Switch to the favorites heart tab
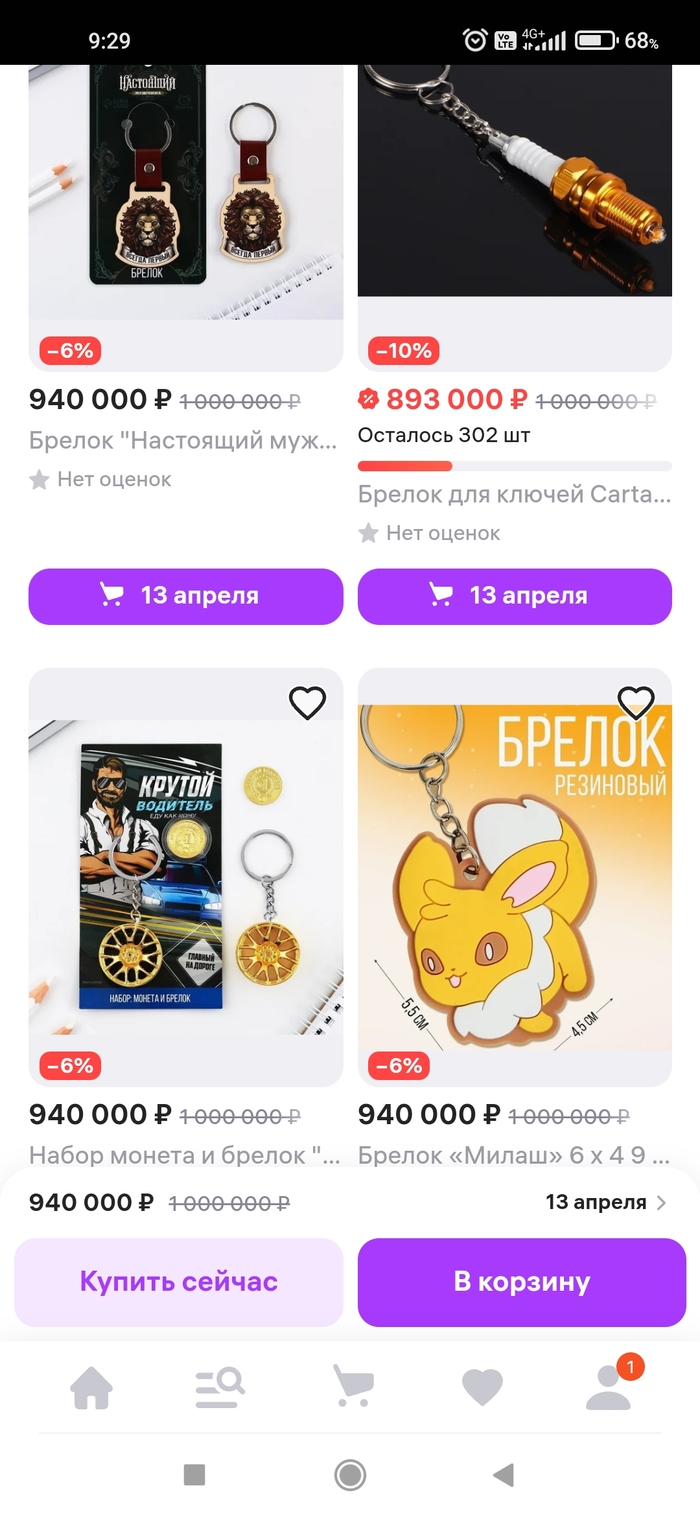 click(x=482, y=1388)
